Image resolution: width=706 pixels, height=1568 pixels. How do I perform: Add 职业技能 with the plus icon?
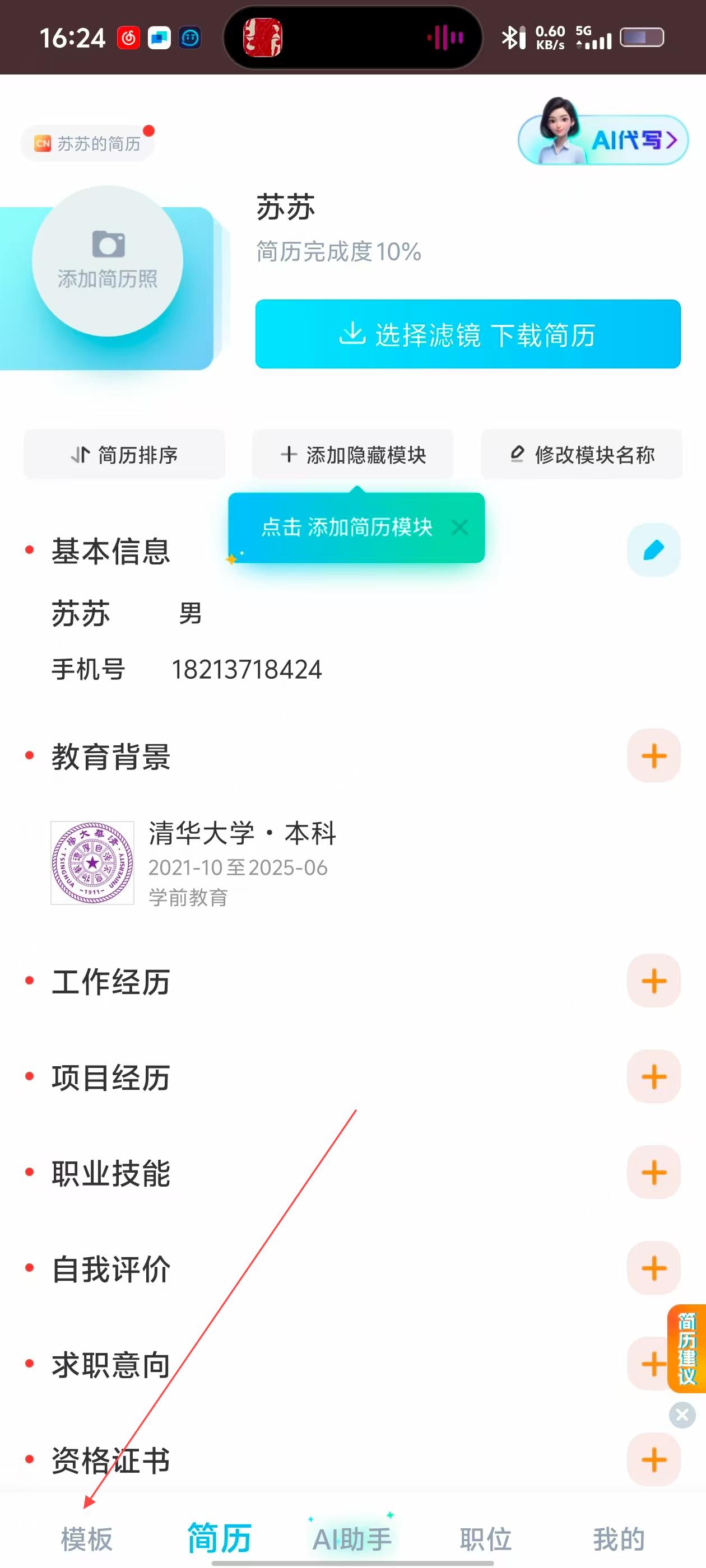click(653, 1172)
